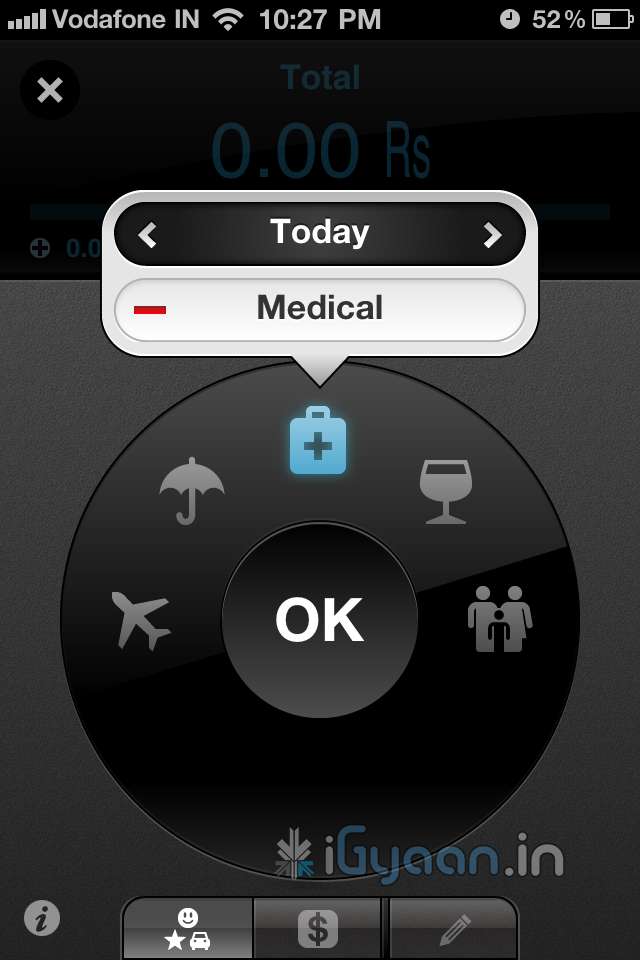Go to the previous day
The height and width of the screenshot is (960, 640).
click(148, 235)
